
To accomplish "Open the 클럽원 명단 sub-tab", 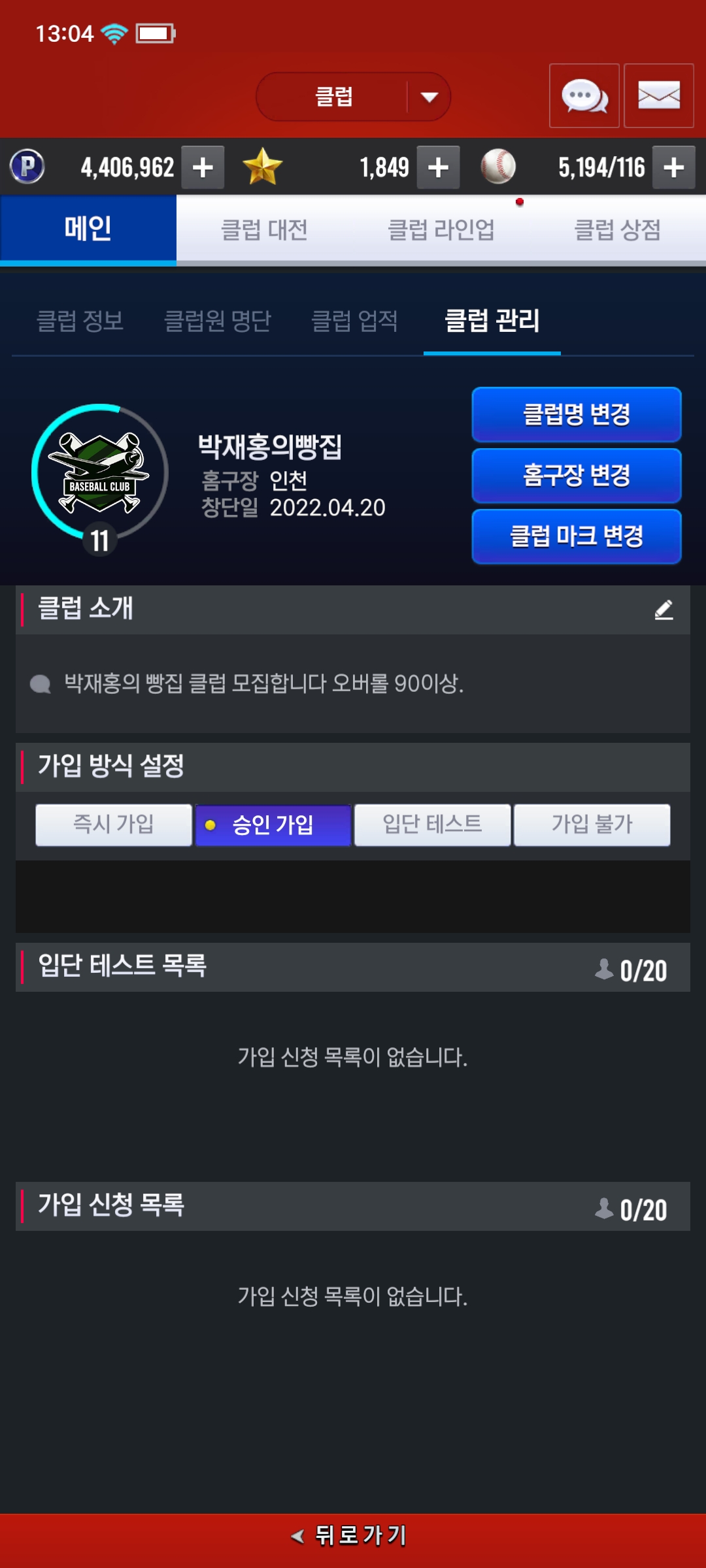I will (x=218, y=321).
